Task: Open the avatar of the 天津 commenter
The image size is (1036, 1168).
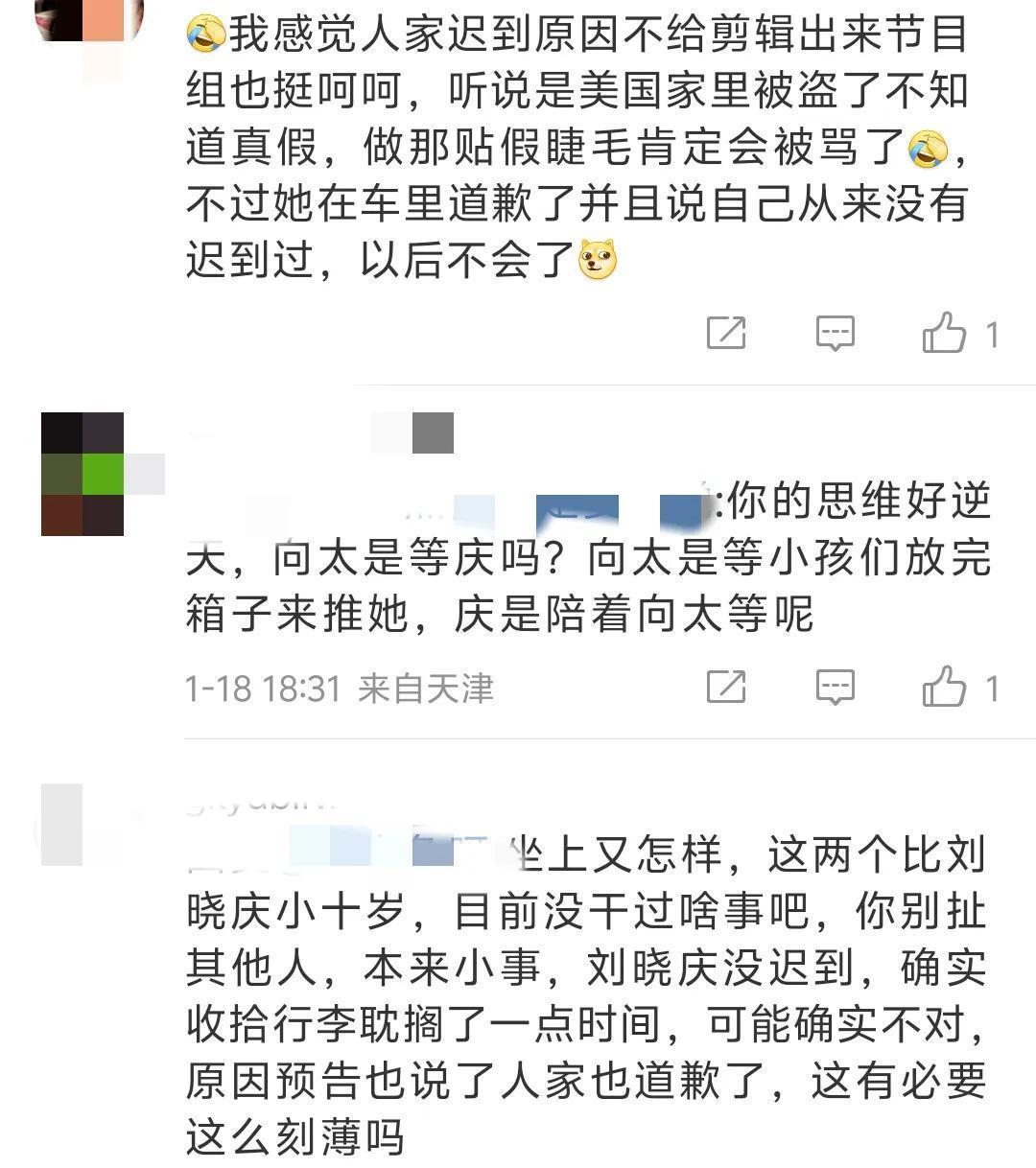Action: click(x=82, y=474)
